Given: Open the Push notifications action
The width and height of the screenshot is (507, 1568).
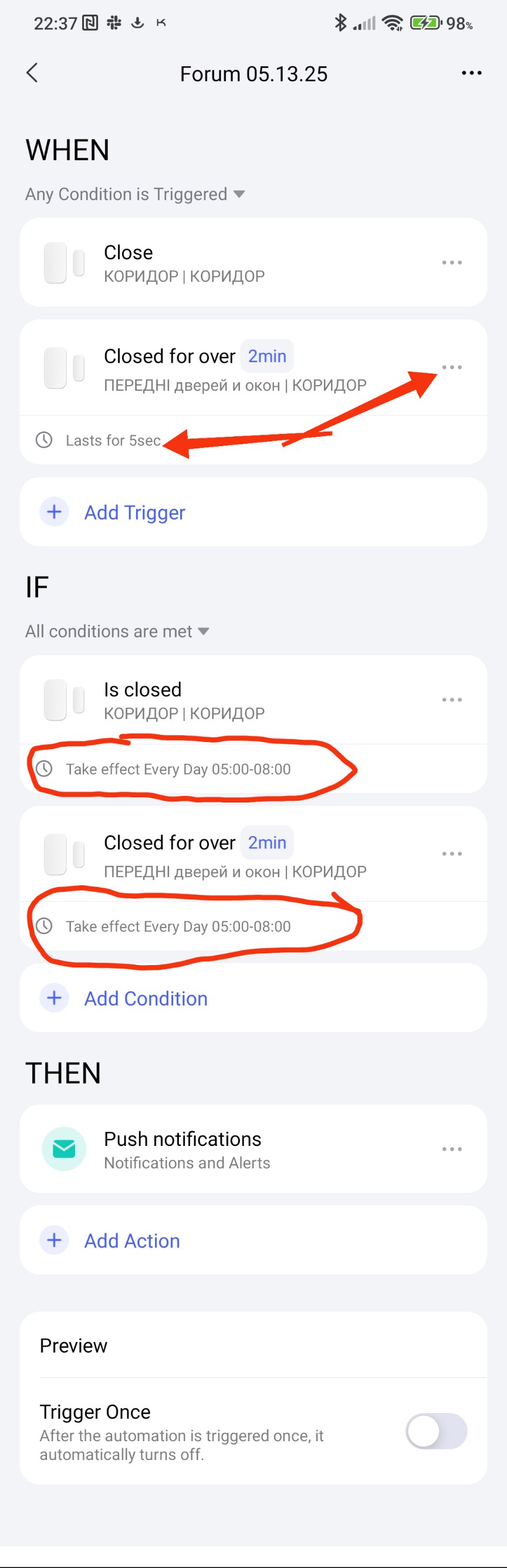Looking at the screenshot, I should [244, 1149].
